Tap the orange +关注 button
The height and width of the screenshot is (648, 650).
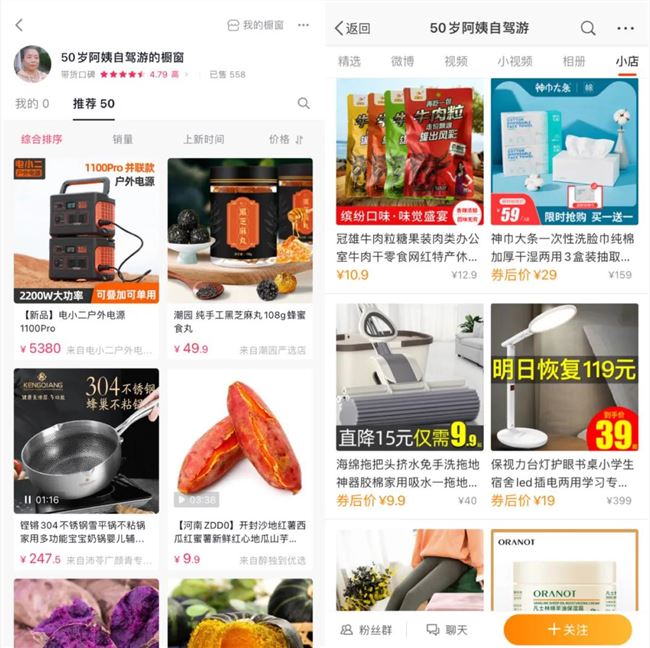pos(567,630)
